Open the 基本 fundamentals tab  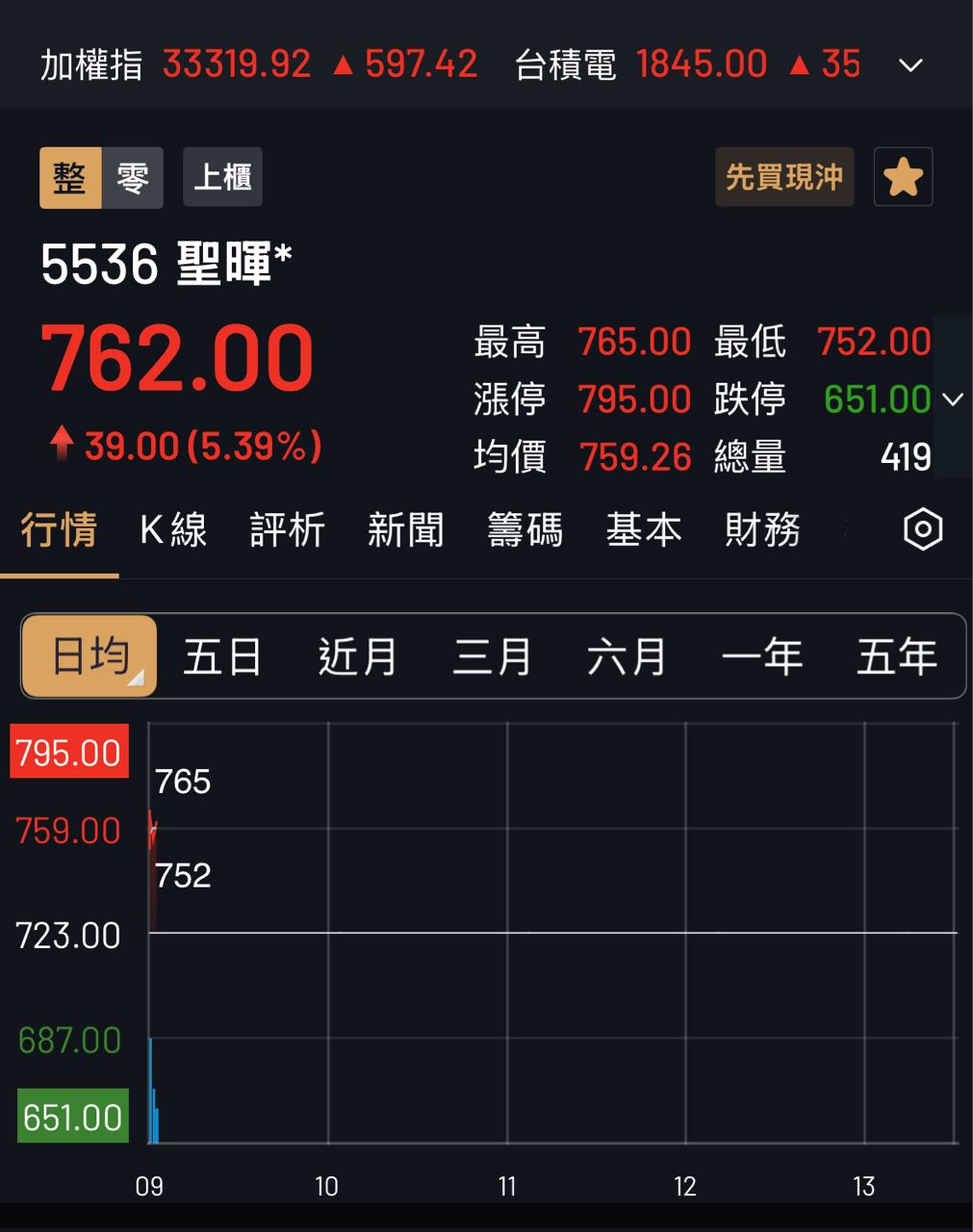644,530
